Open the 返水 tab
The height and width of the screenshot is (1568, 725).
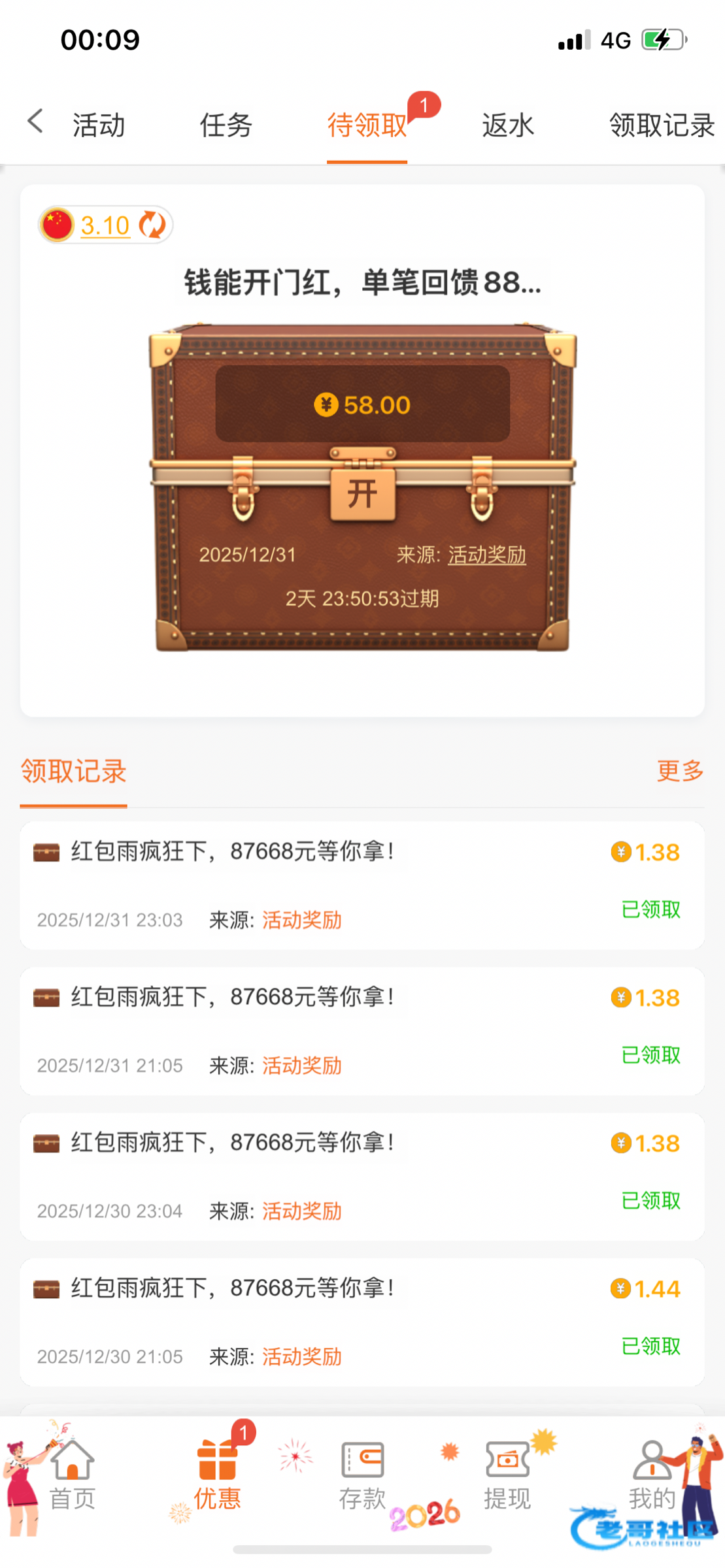(508, 125)
